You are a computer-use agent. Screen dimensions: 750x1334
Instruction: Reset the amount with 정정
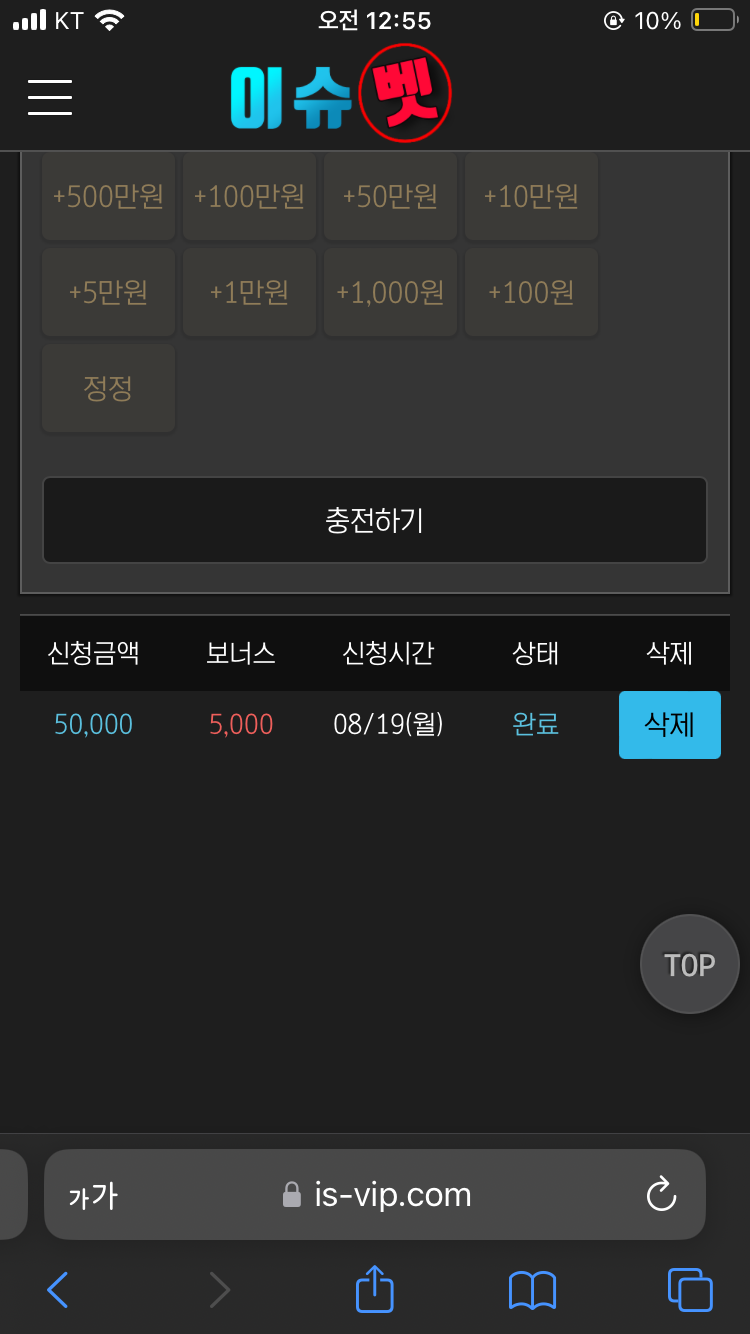point(108,388)
